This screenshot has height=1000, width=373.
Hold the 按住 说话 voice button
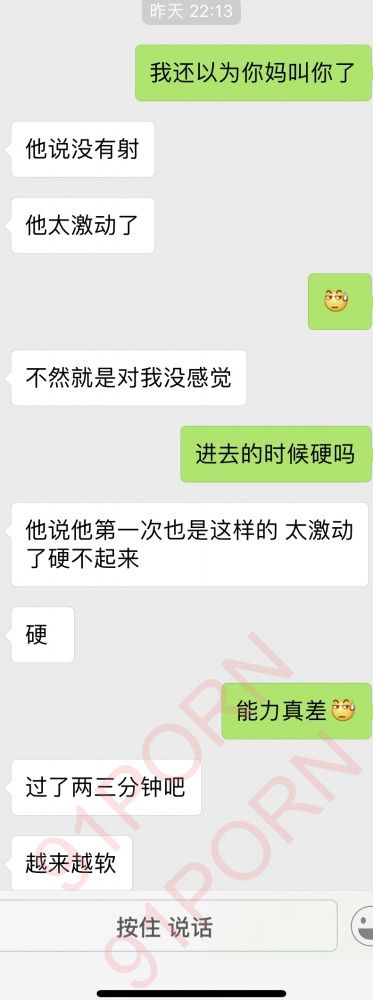pos(167,926)
